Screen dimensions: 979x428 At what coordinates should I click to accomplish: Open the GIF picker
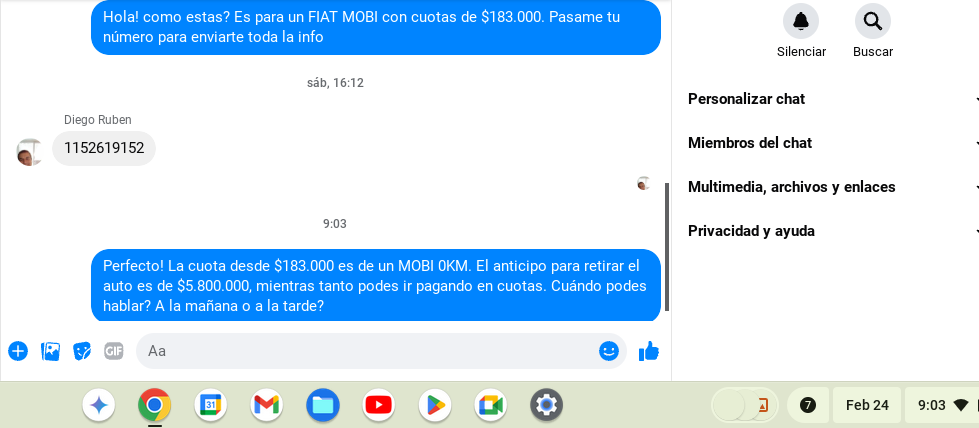114,351
